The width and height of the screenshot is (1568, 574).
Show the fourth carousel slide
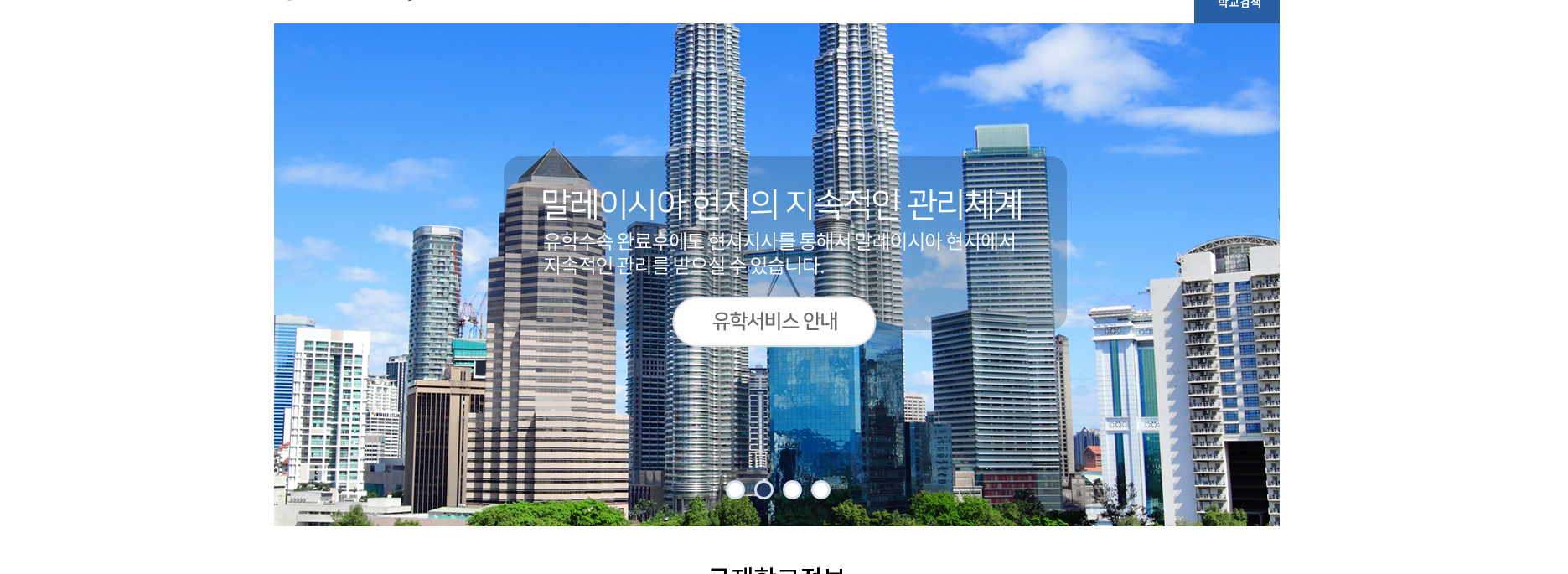tap(820, 489)
